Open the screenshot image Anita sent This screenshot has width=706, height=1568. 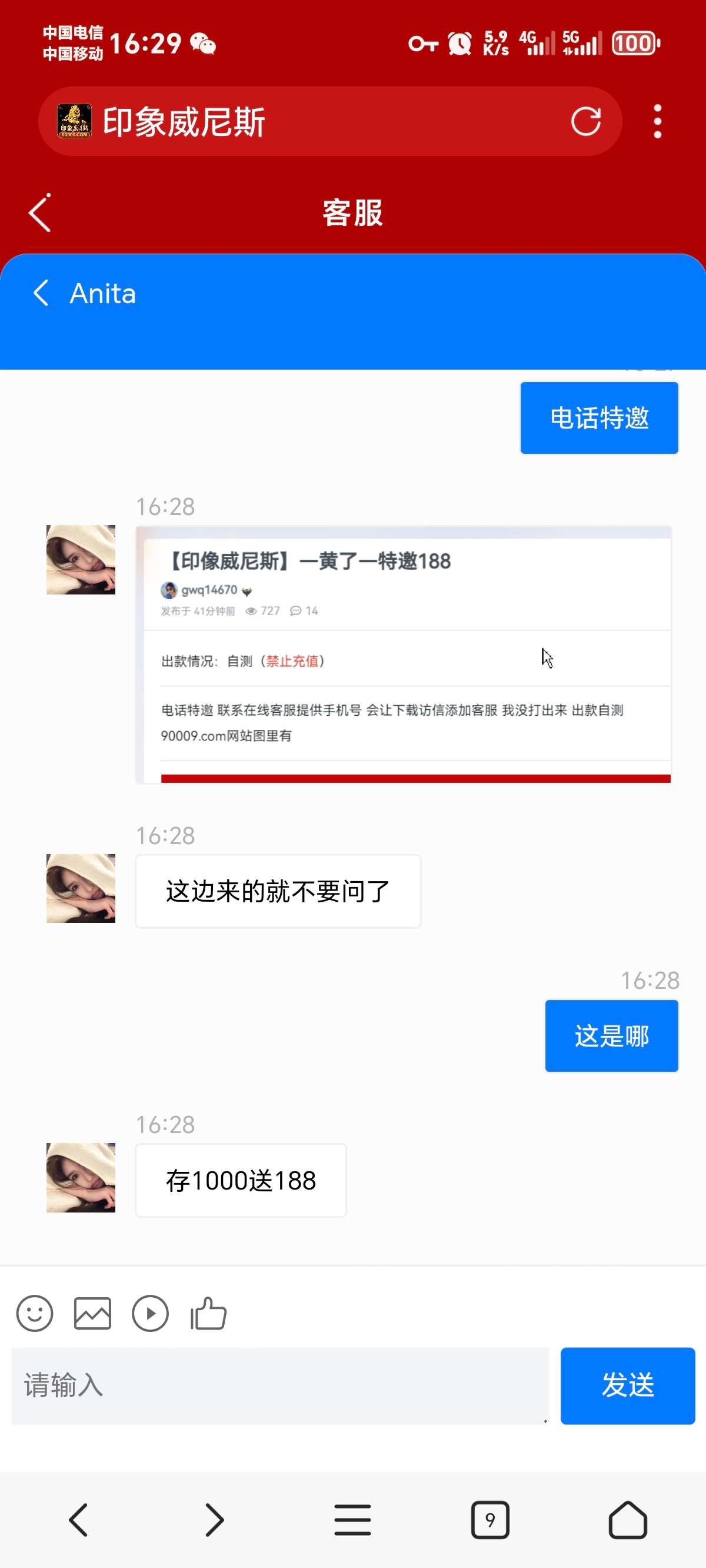pos(403,655)
